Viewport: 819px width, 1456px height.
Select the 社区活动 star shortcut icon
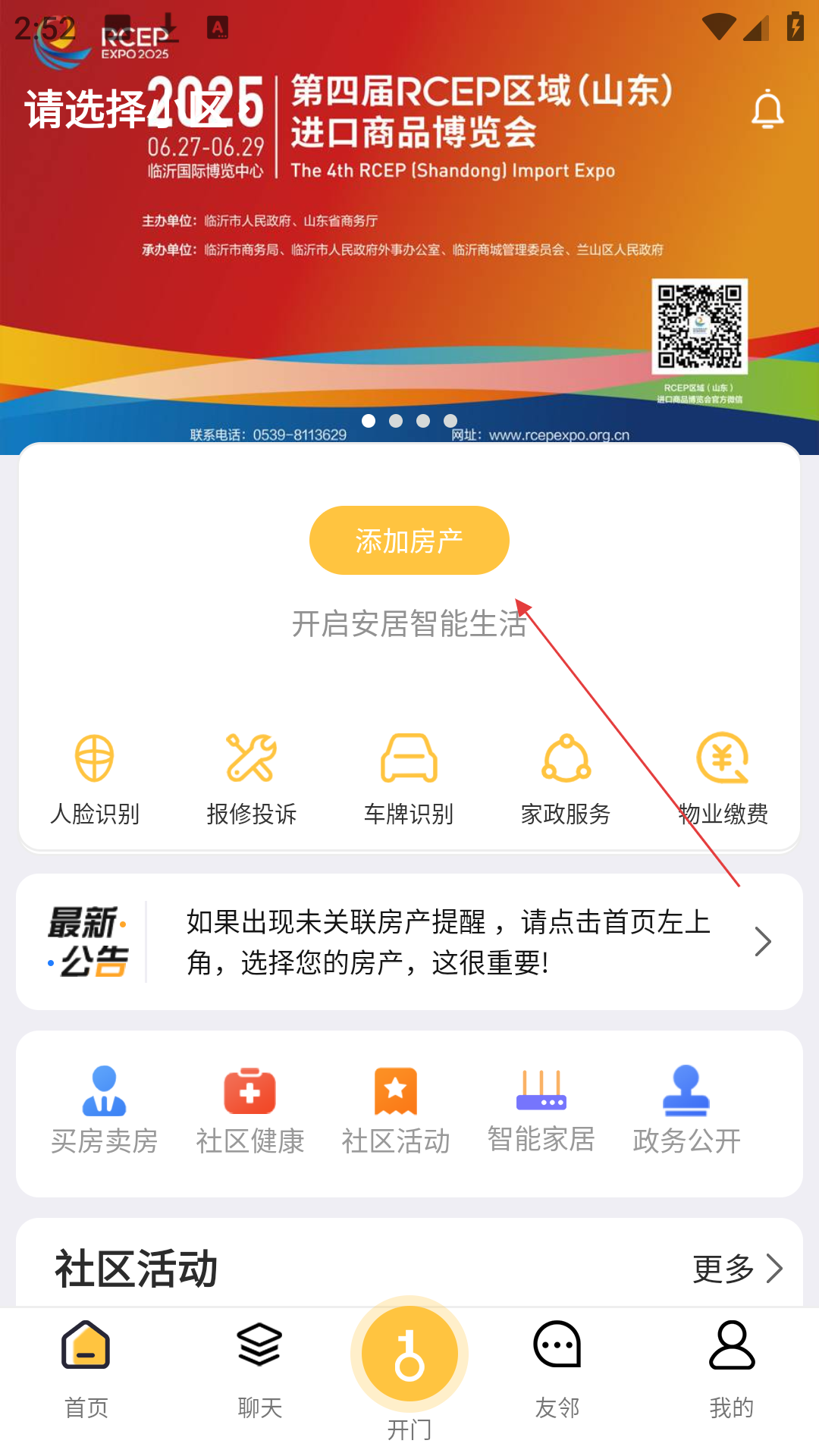click(396, 1092)
